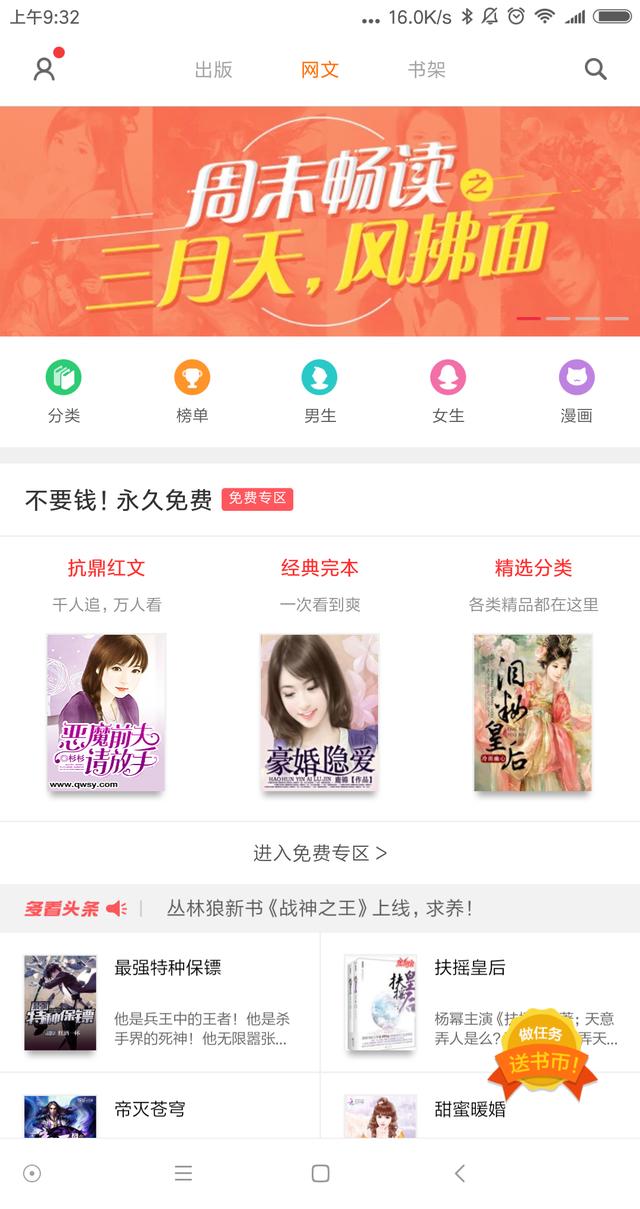Open the book 最强特种保镖
640x1209 pixels.
click(x=160, y=1002)
